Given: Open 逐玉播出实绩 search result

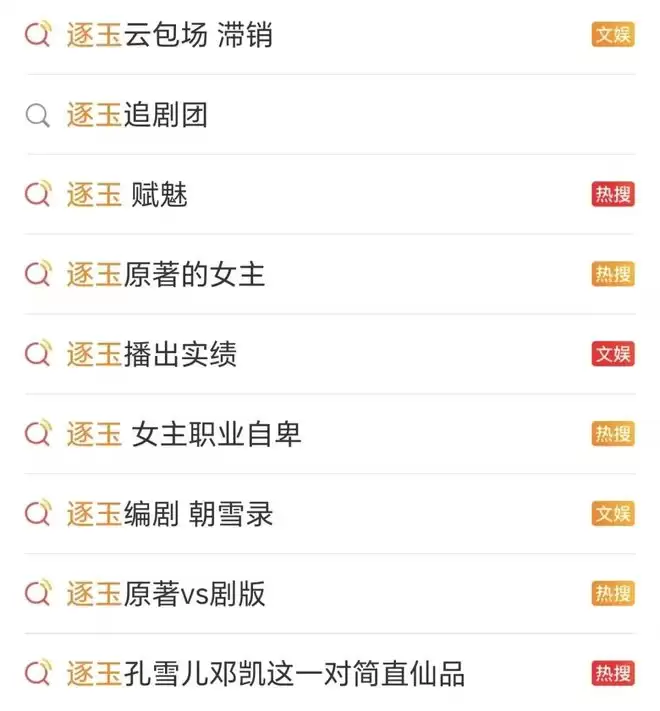Looking at the screenshot, I should 152,354.
